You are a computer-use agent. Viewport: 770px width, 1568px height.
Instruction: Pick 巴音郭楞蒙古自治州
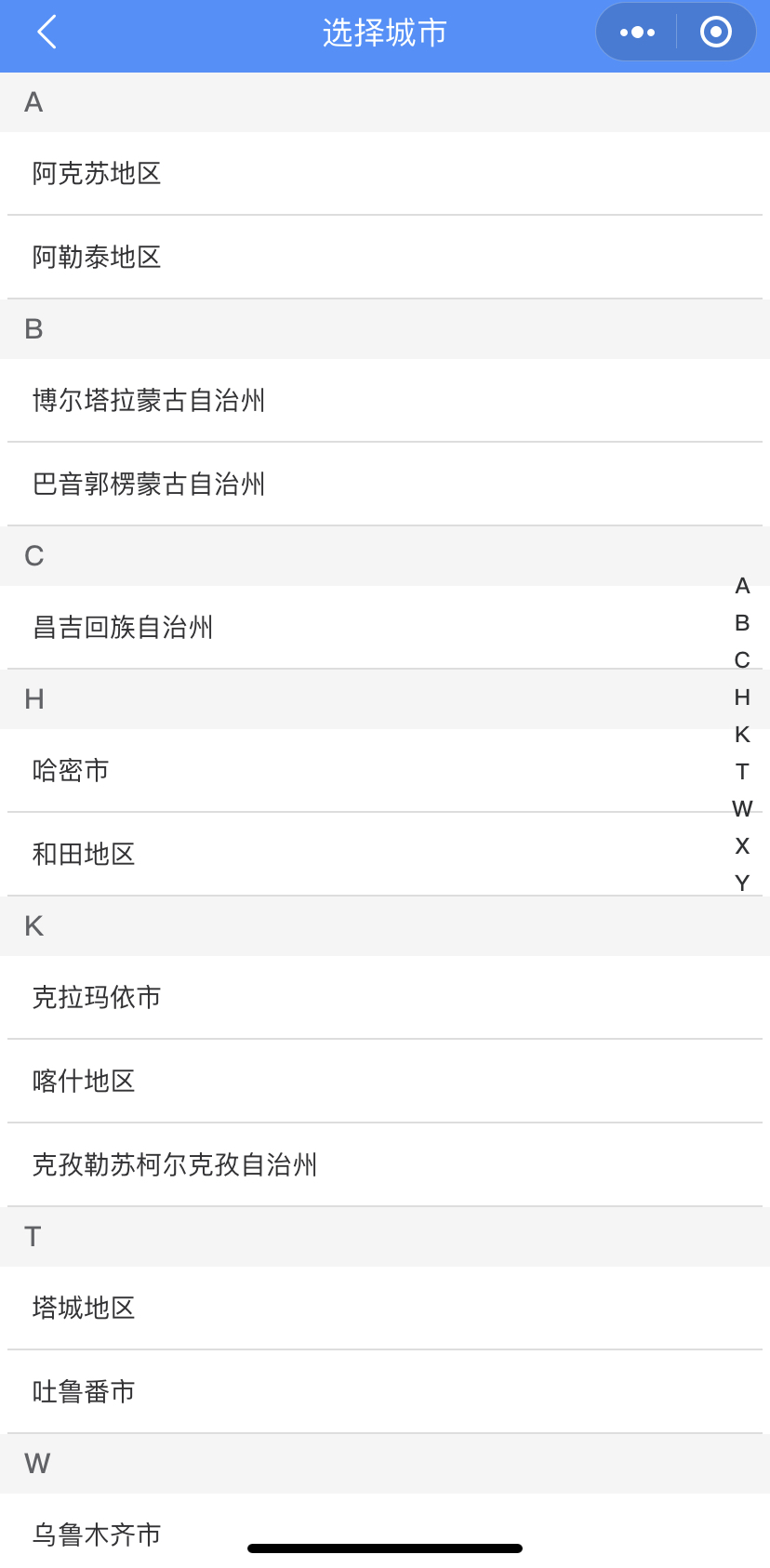(x=385, y=485)
